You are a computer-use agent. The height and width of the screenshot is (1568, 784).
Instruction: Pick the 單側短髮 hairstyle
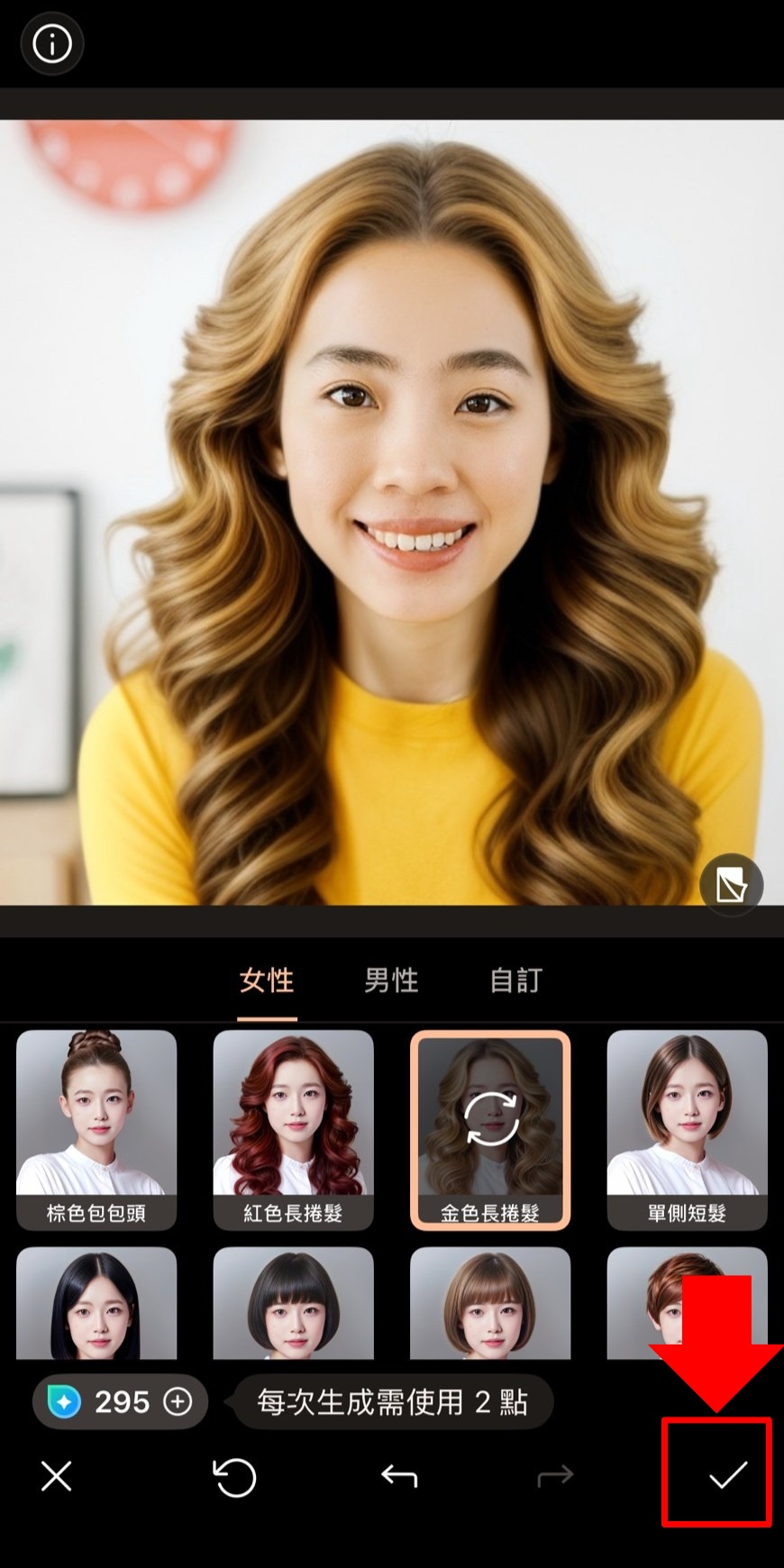point(687,1129)
